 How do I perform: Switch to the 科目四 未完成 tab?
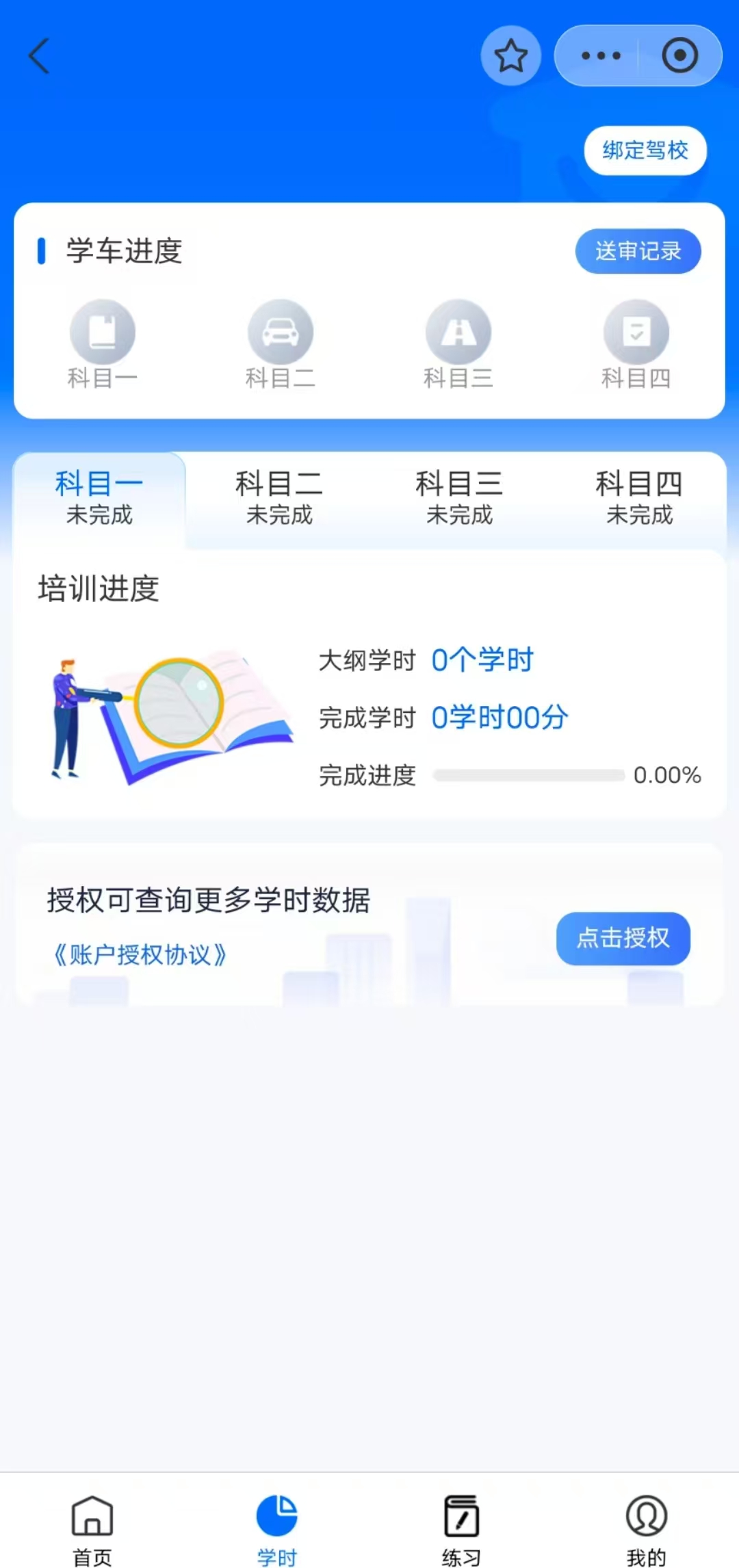[x=639, y=497]
